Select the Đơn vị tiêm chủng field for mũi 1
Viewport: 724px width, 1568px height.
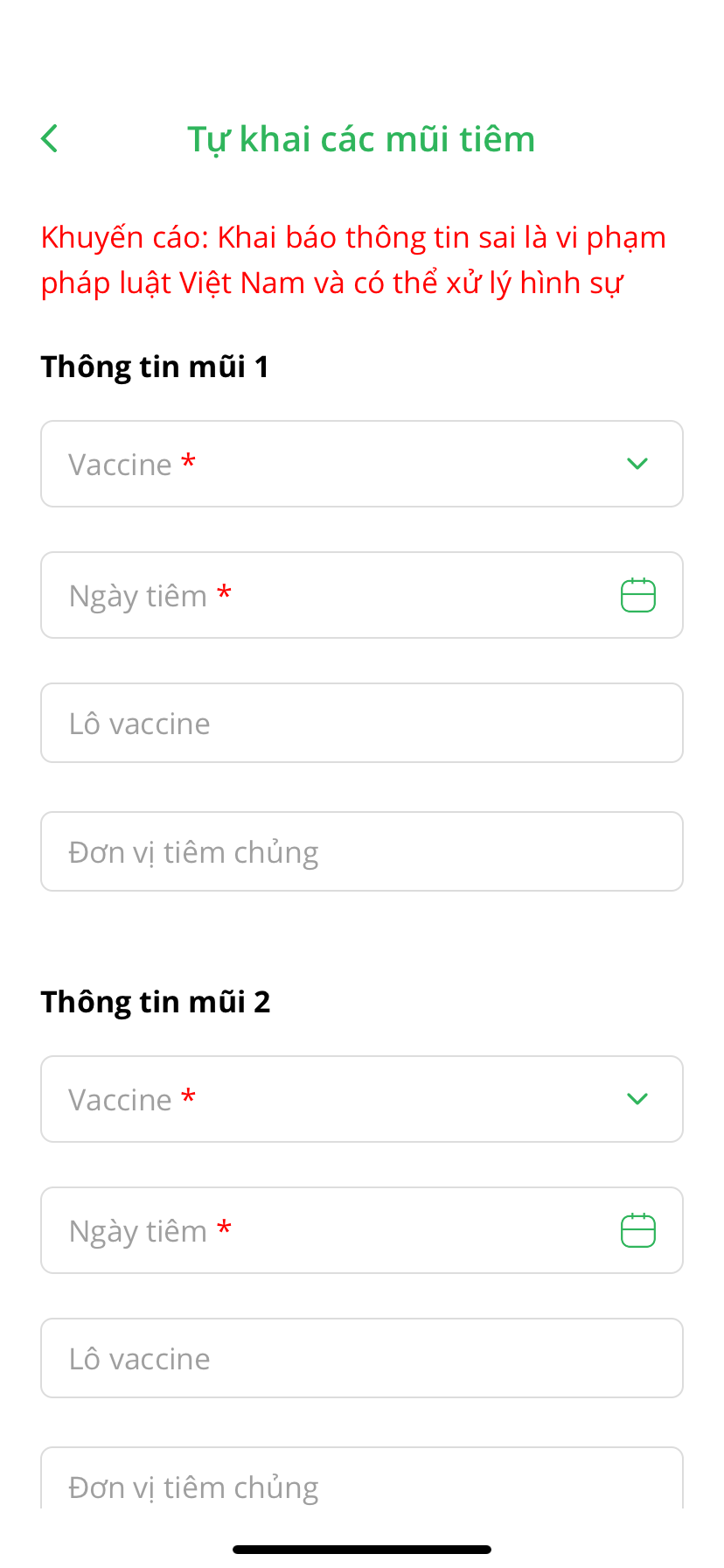[362, 850]
